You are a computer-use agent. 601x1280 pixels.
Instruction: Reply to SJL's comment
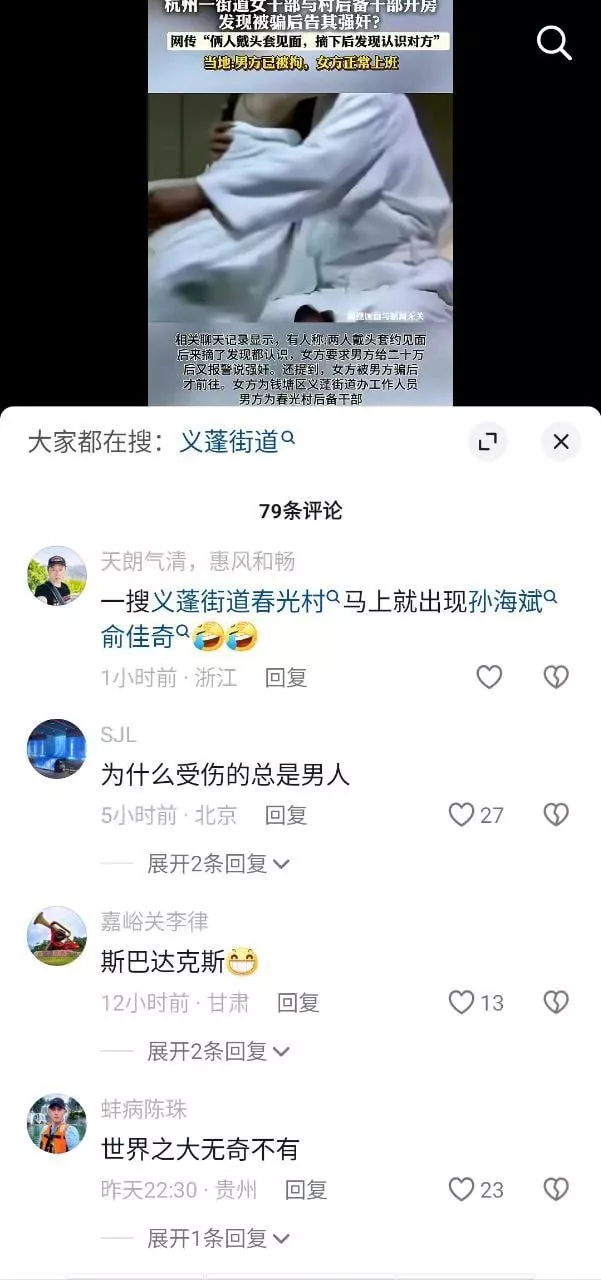pos(286,815)
